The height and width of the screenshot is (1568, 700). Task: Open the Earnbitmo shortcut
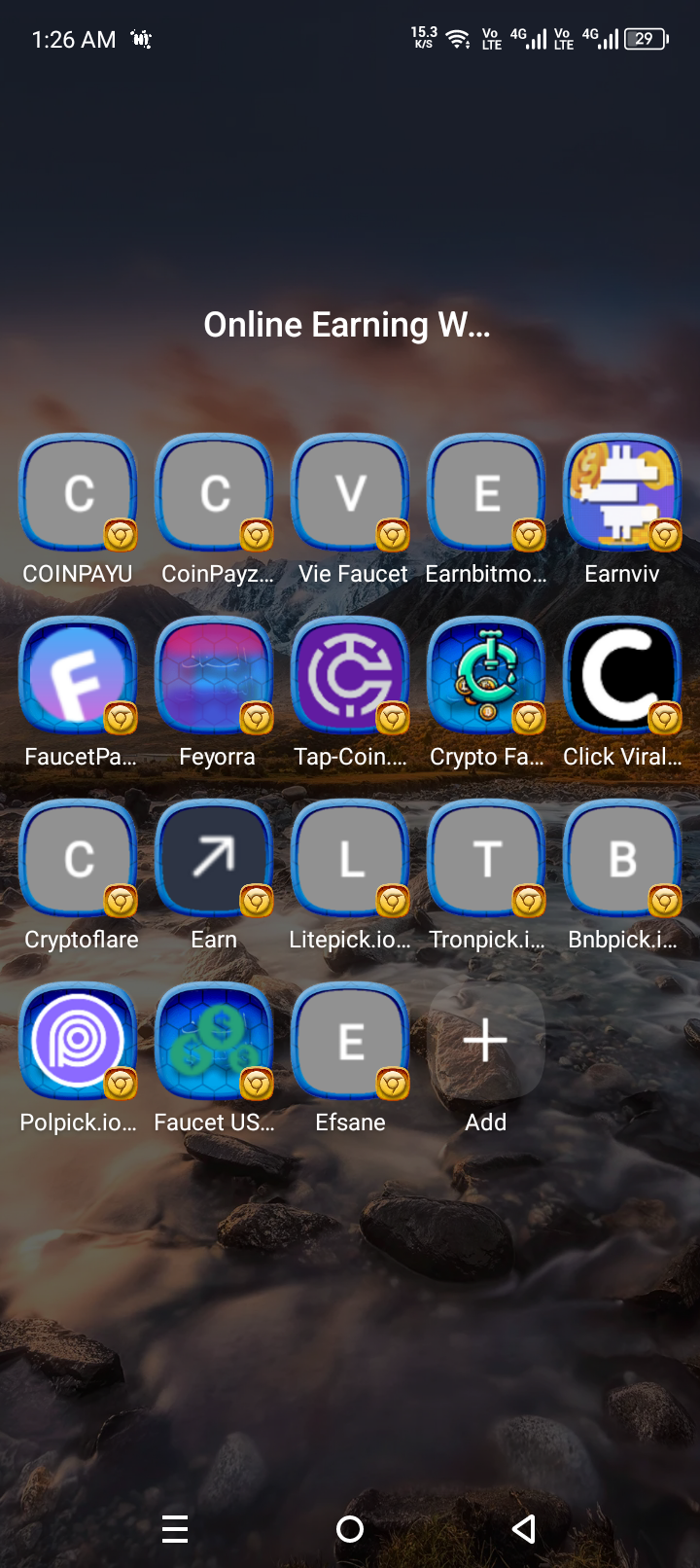tap(486, 493)
